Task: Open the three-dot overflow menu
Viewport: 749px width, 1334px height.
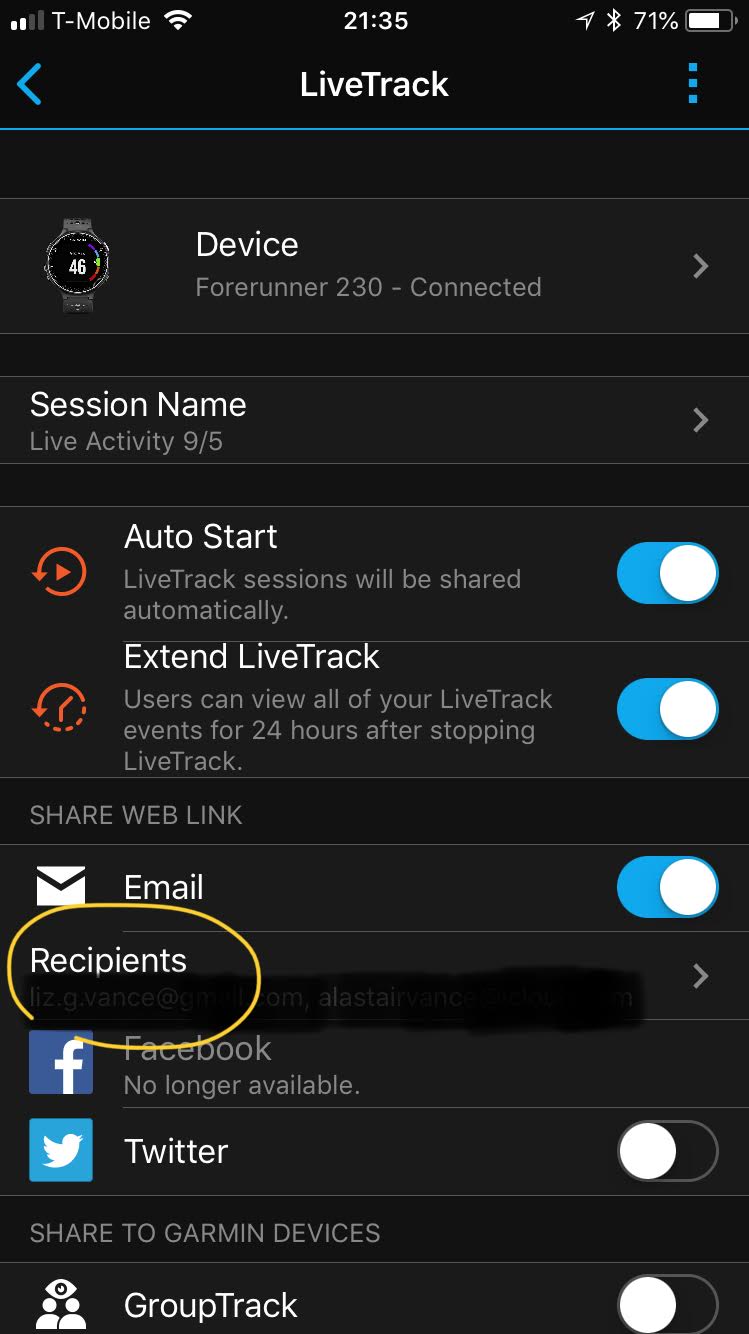Action: pos(693,84)
